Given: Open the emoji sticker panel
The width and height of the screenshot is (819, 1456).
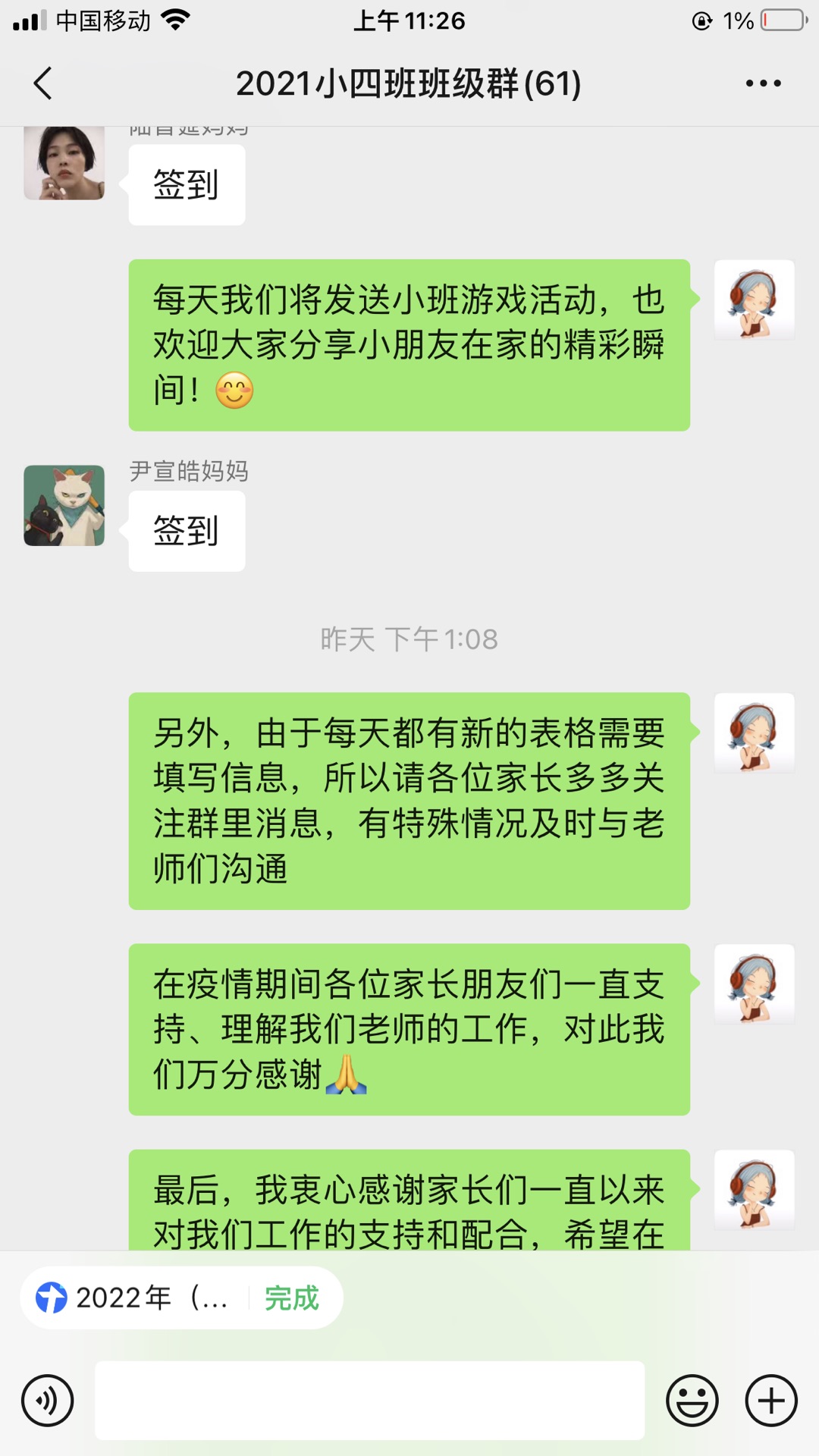Looking at the screenshot, I should click(x=692, y=1401).
